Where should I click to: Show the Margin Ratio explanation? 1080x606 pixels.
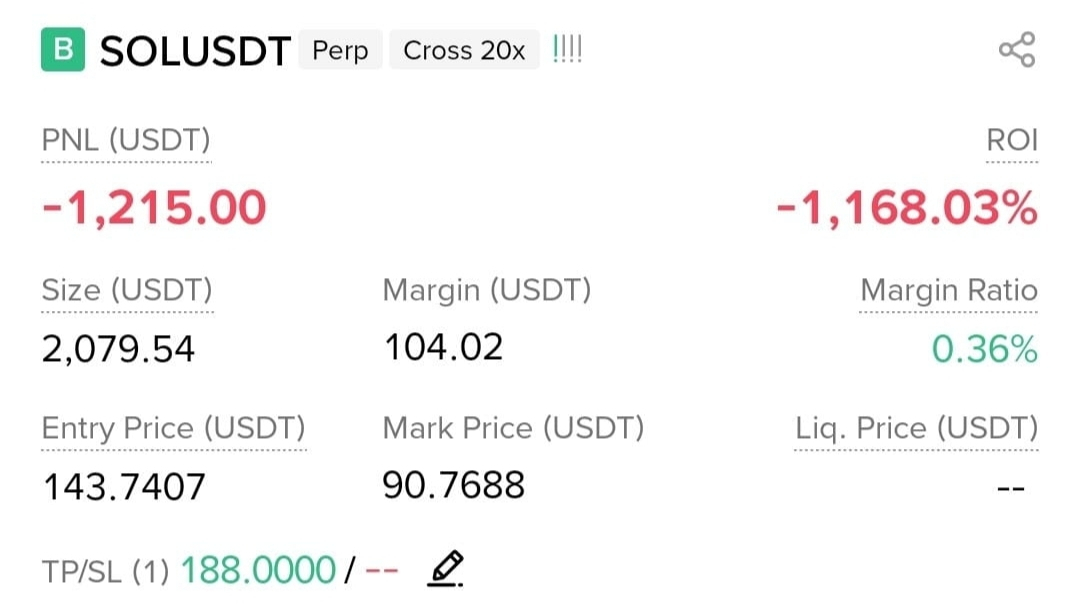(x=948, y=291)
